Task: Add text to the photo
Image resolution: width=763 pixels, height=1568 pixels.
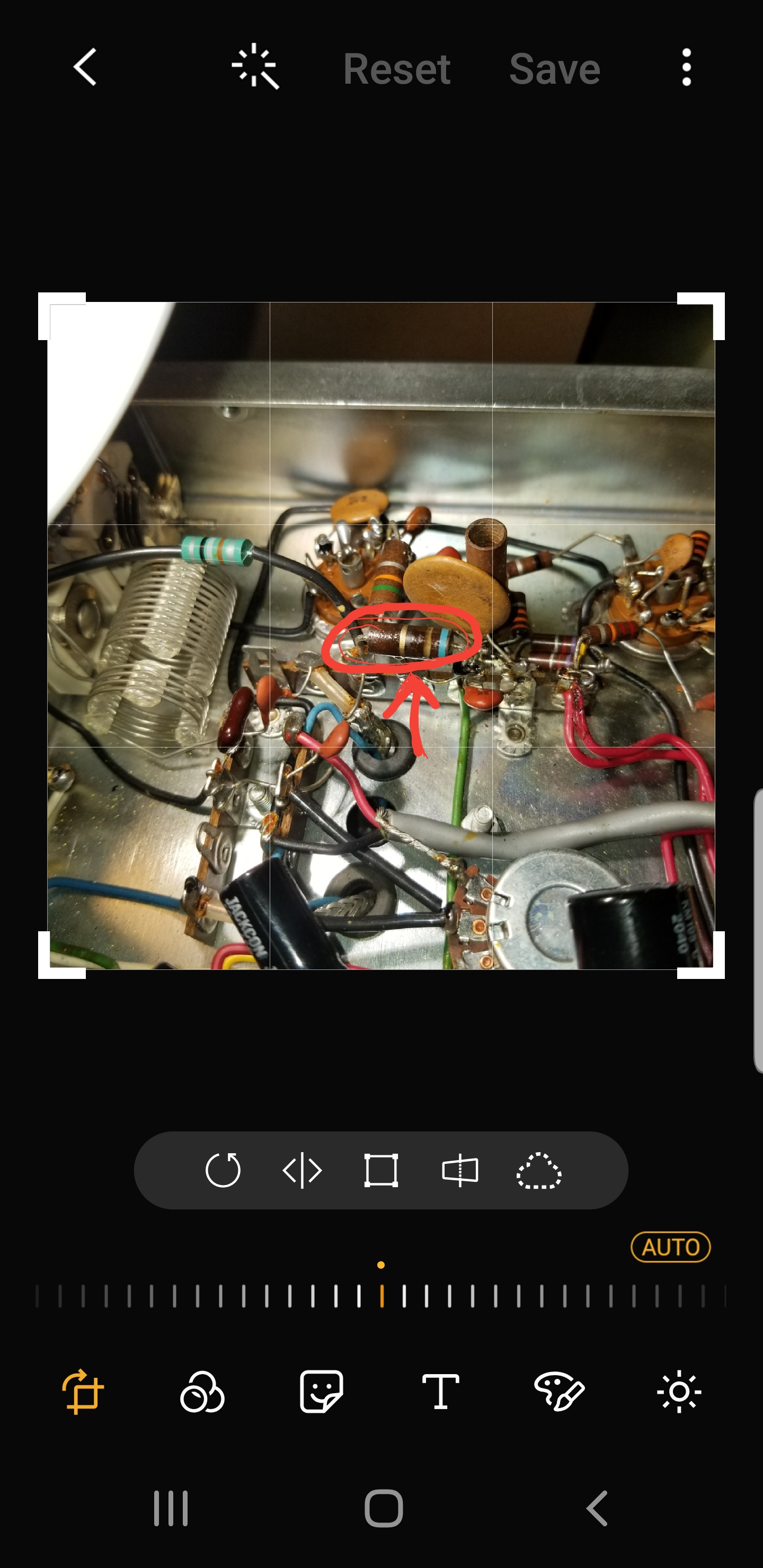Action: (x=441, y=1392)
